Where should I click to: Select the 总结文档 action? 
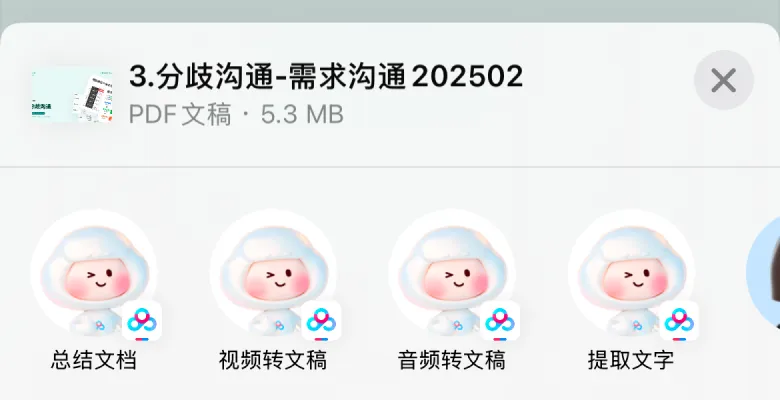click(x=94, y=274)
